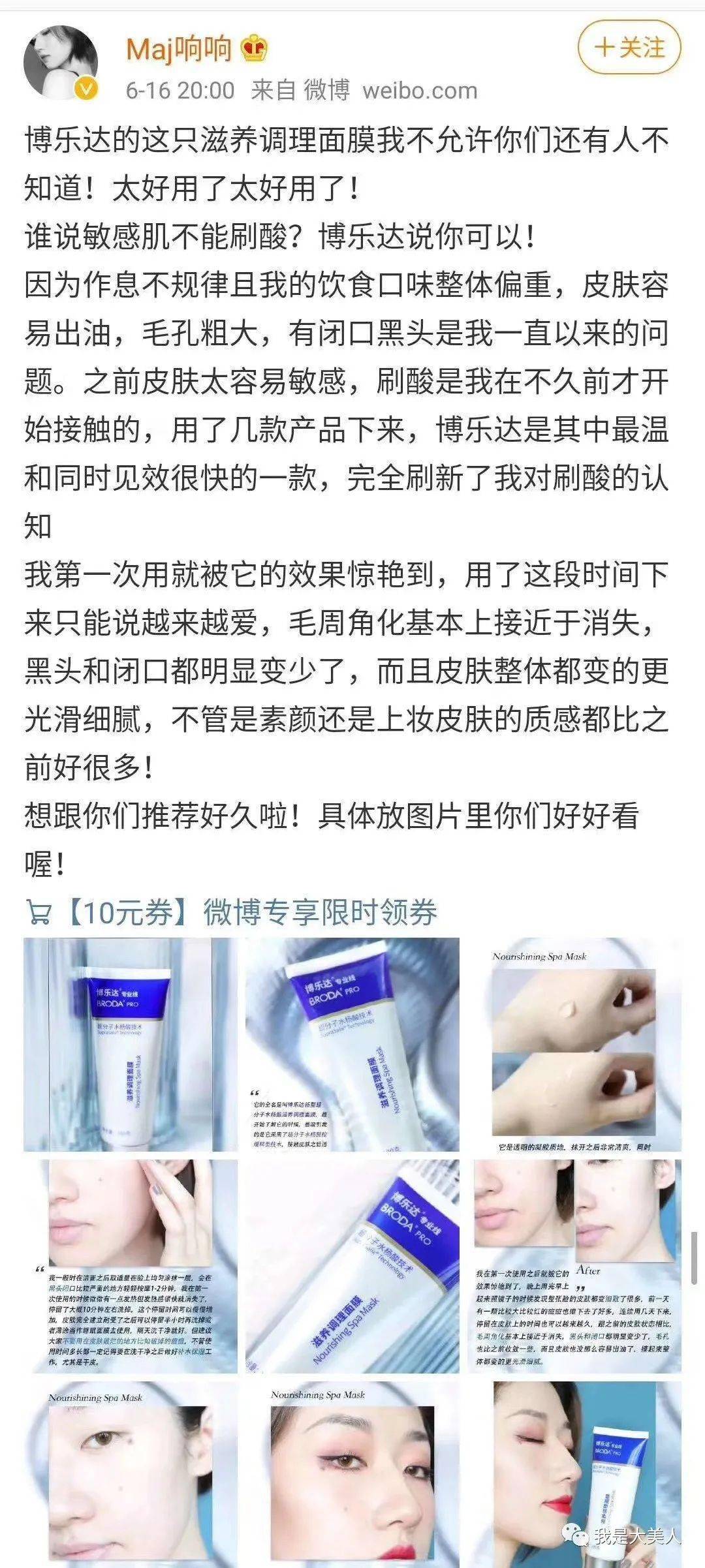
Task: Open the photo of woman holding the tube
Action: click(574, 1474)
